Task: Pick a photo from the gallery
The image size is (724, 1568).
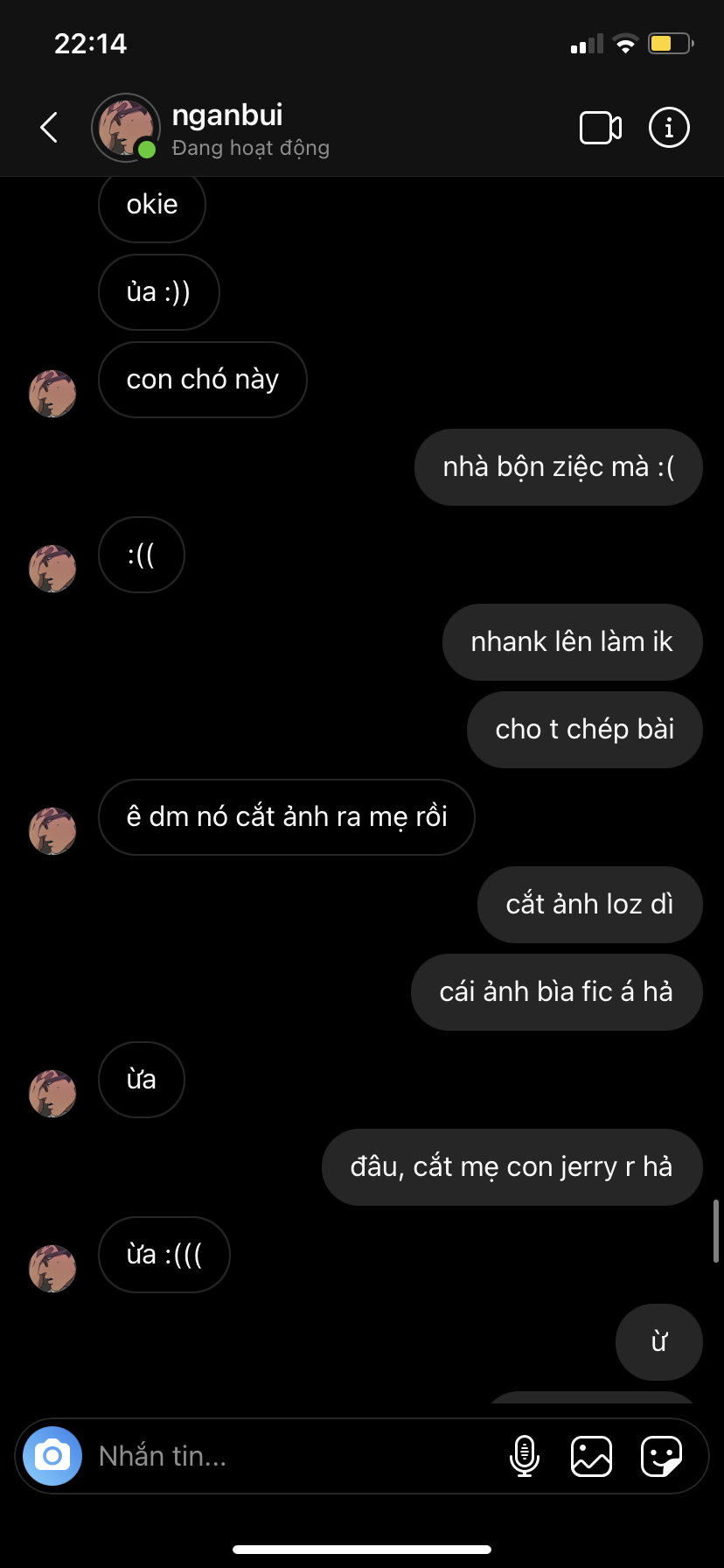Action: pos(591,1456)
